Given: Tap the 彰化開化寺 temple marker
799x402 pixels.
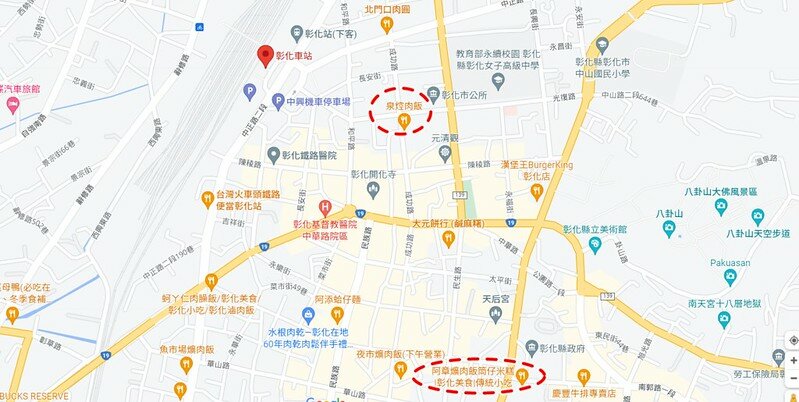Looking at the screenshot, I should [374, 191].
